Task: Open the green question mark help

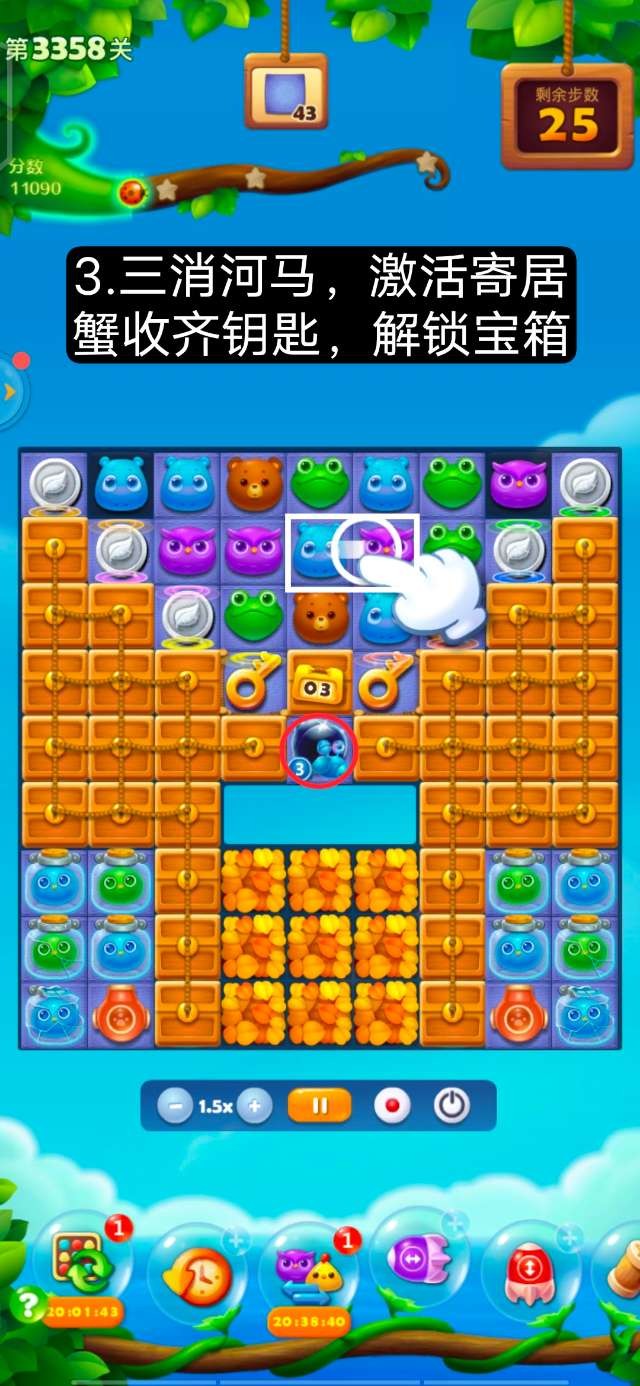Action: click(27, 1304)
